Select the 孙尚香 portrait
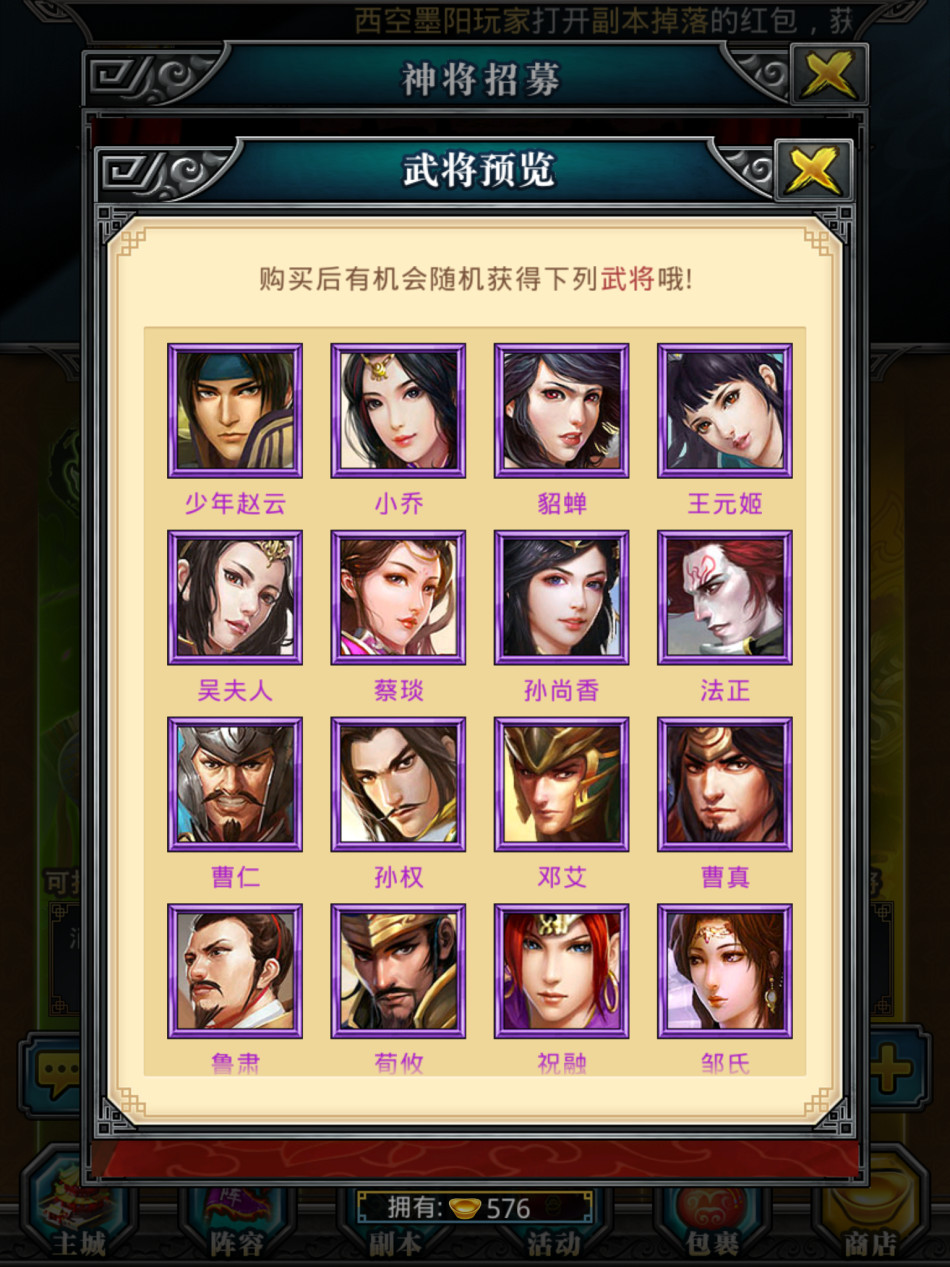Screen dimensions: 950x1267 click(561, 597)
